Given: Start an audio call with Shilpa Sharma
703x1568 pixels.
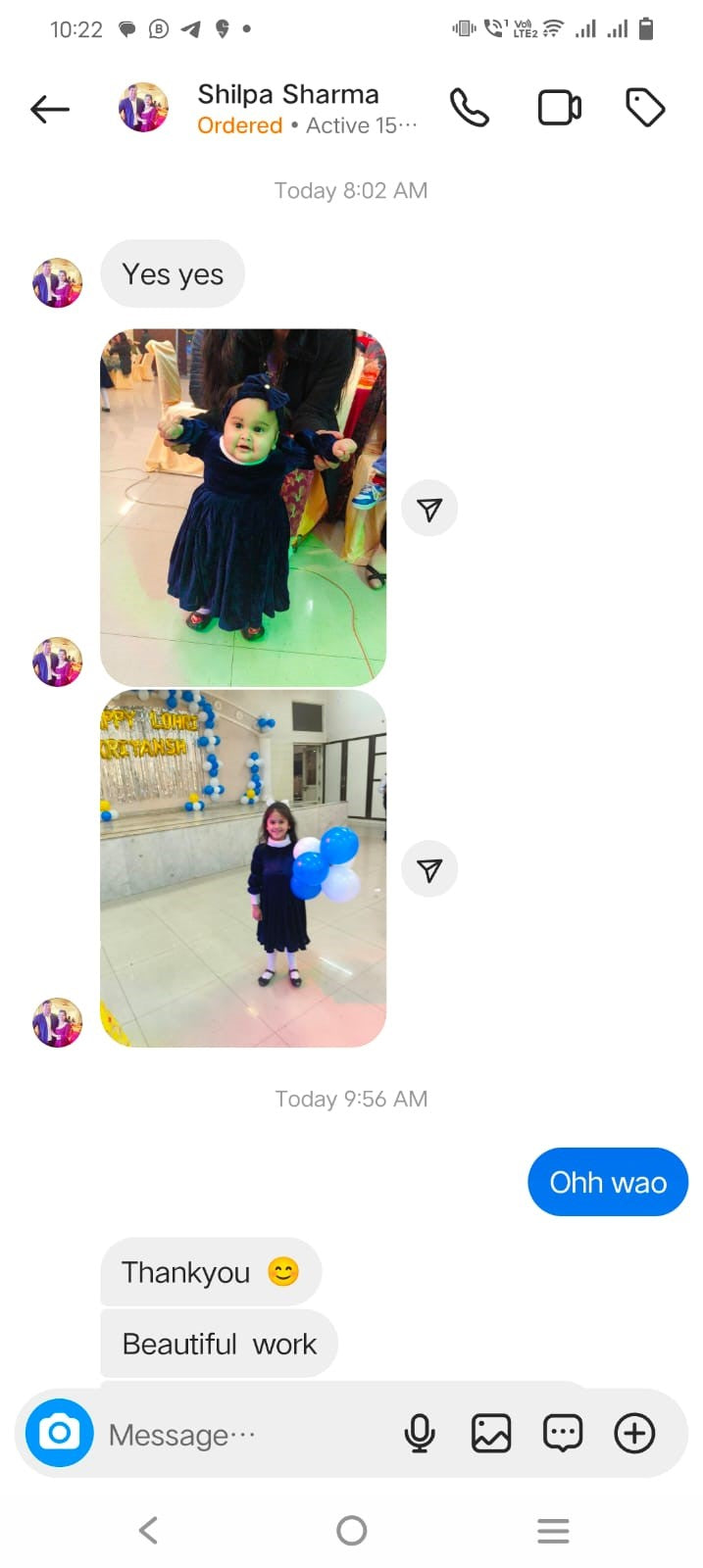Looking at the screenshot, I should point(470,108).
